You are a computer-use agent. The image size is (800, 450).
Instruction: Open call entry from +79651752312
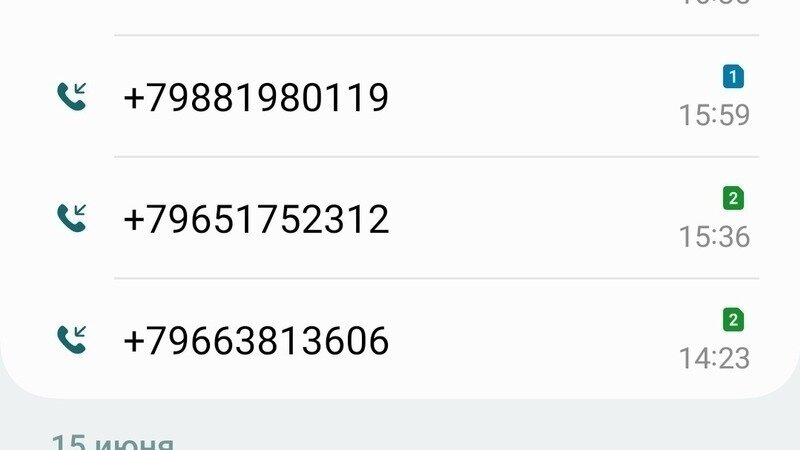[x=256, y=219]
